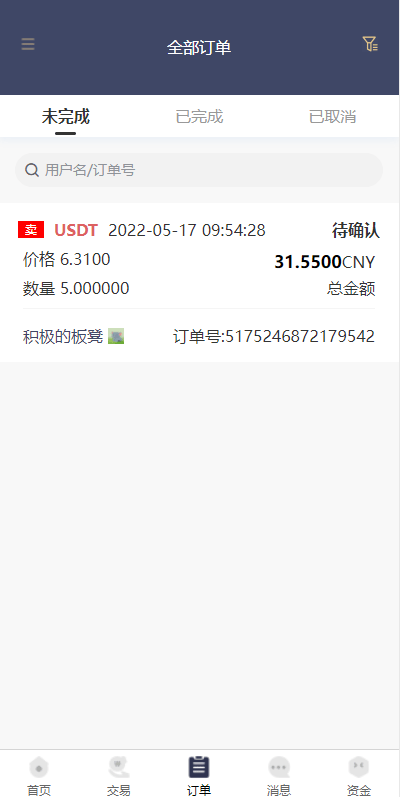
Task: Select the 未完成 tab
Action: [x=66, y=117]
